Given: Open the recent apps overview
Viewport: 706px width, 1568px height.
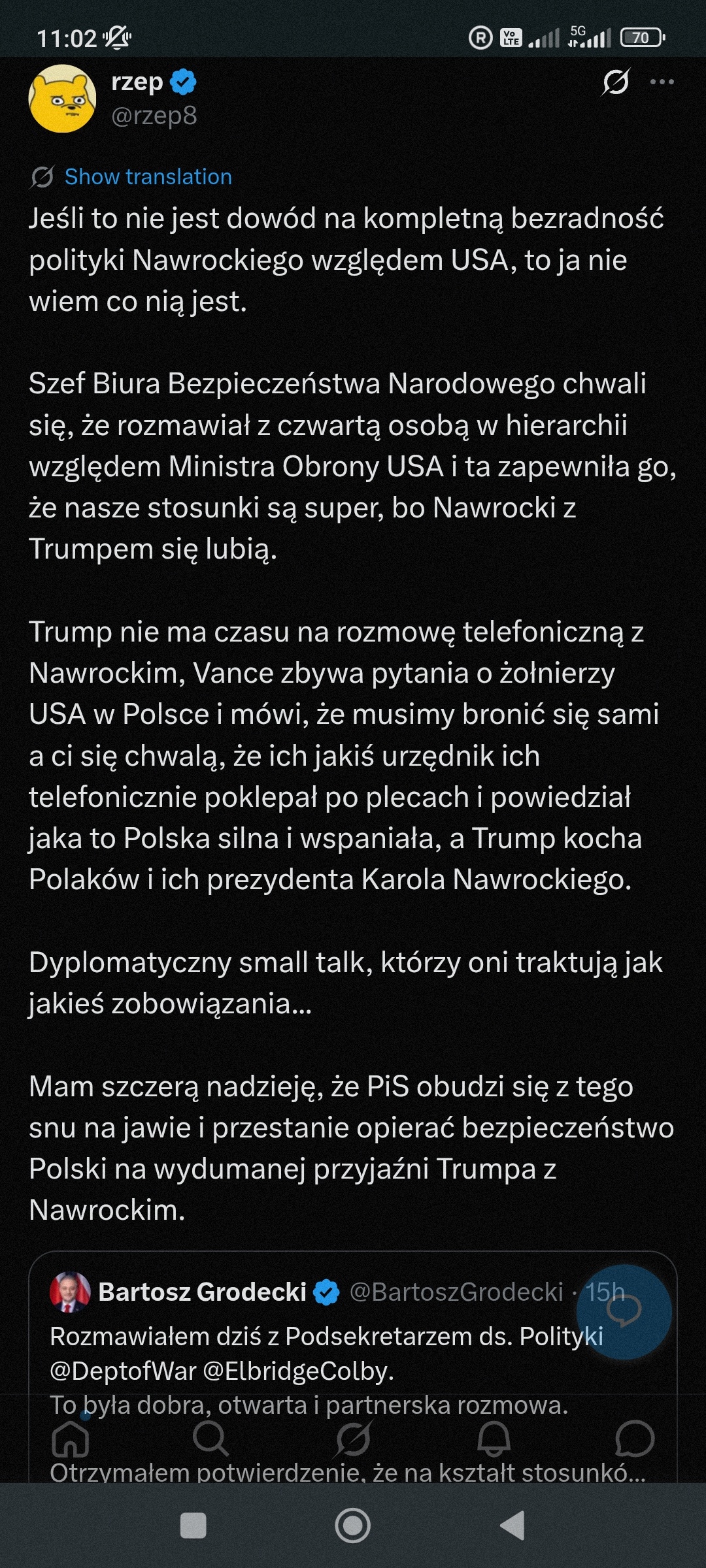Looking at the screenshot, I should [x=193, y=1526].
